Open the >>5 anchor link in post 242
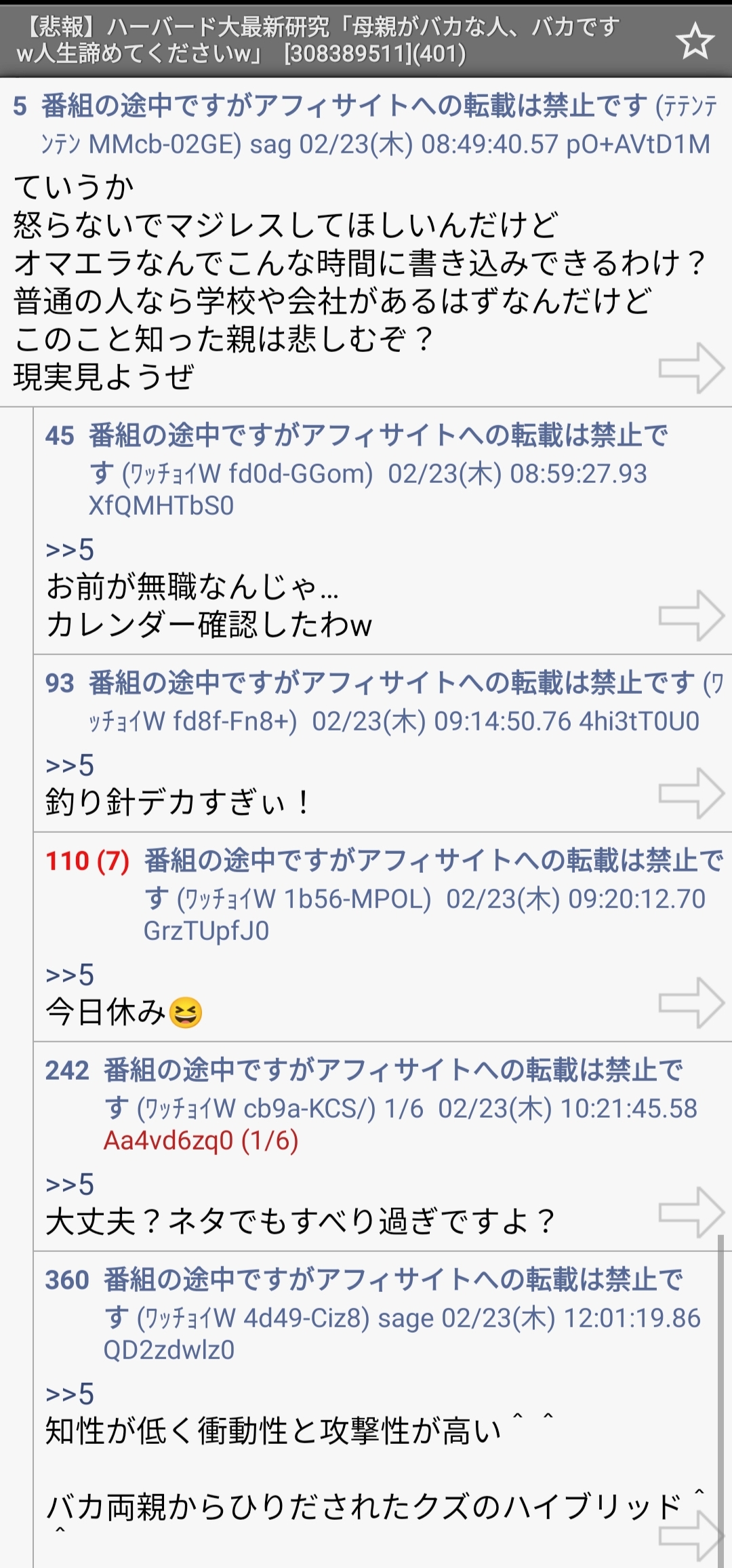Viewport: 732px width, 1568px height. (70, 1184)
